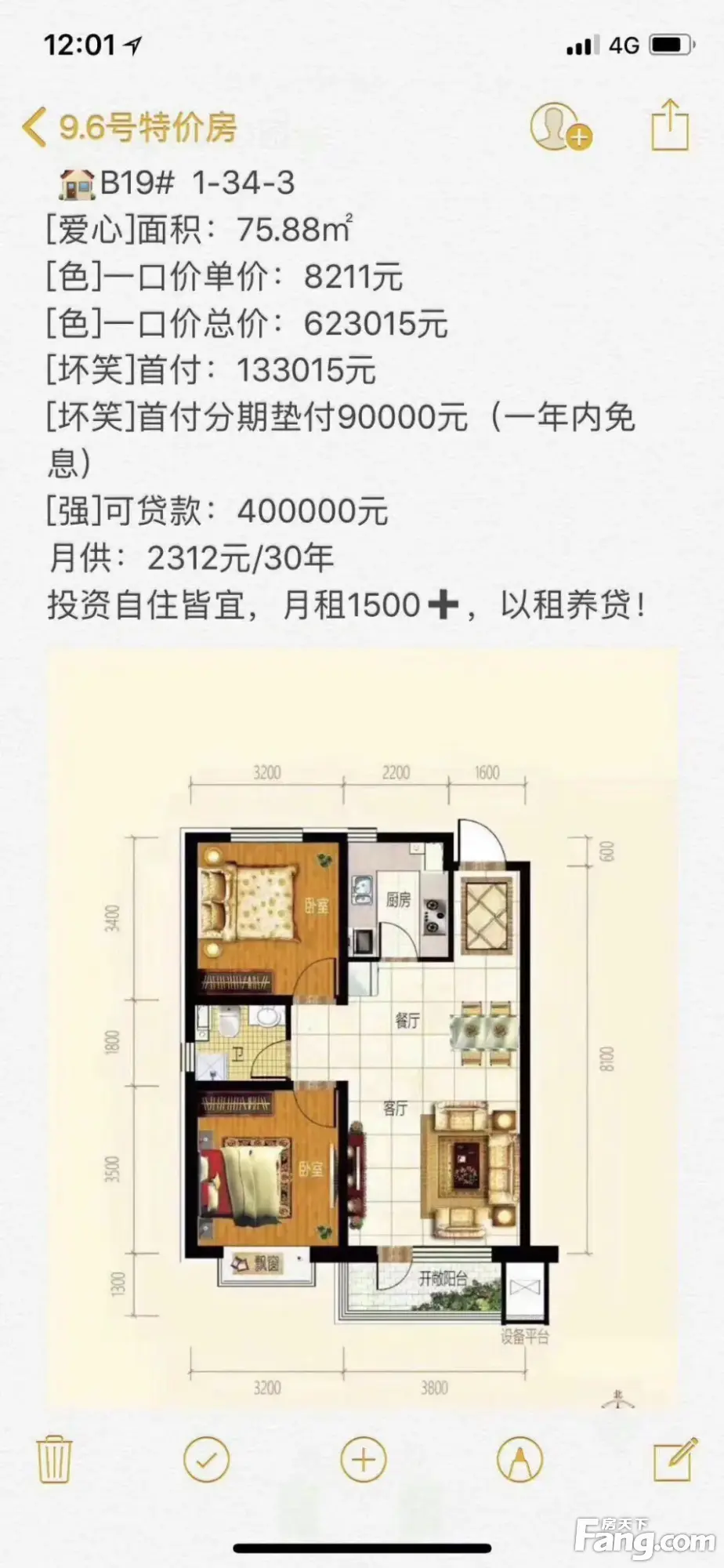Open the floor plan image attachment
The height and width of the screenshot is (1568, 724).
[362, 1027]
